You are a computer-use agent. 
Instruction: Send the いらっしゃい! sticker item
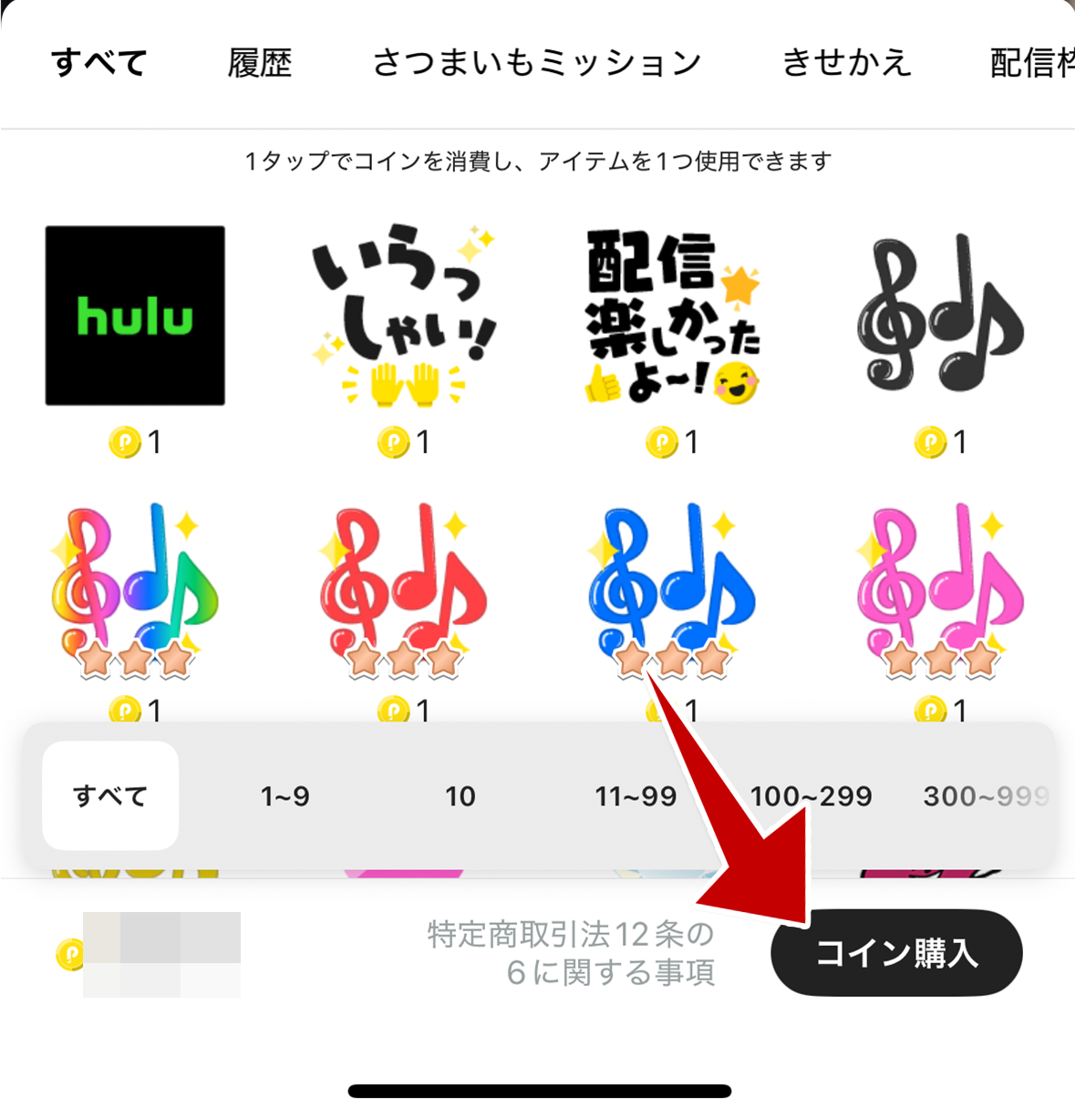[x=403, y=316]
